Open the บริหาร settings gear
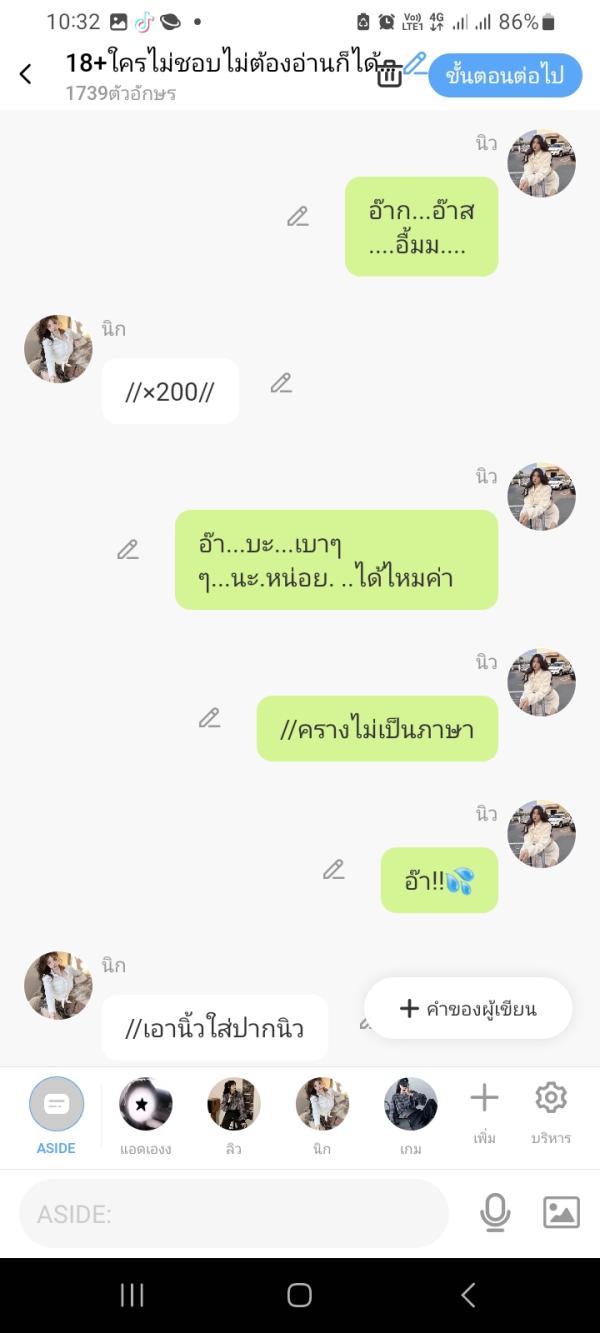 550,1112
